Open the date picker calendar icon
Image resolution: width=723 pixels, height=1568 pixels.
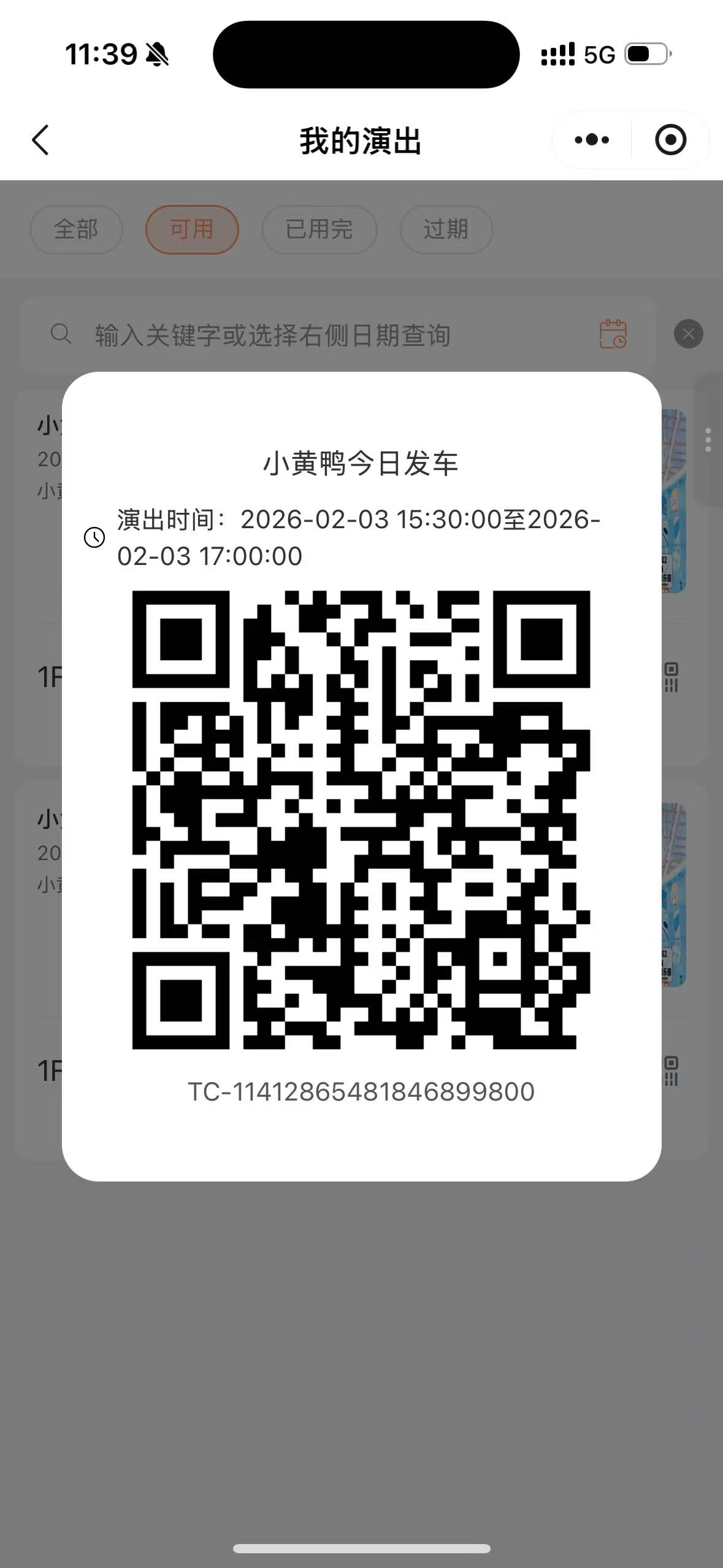(x=613, y=334)
